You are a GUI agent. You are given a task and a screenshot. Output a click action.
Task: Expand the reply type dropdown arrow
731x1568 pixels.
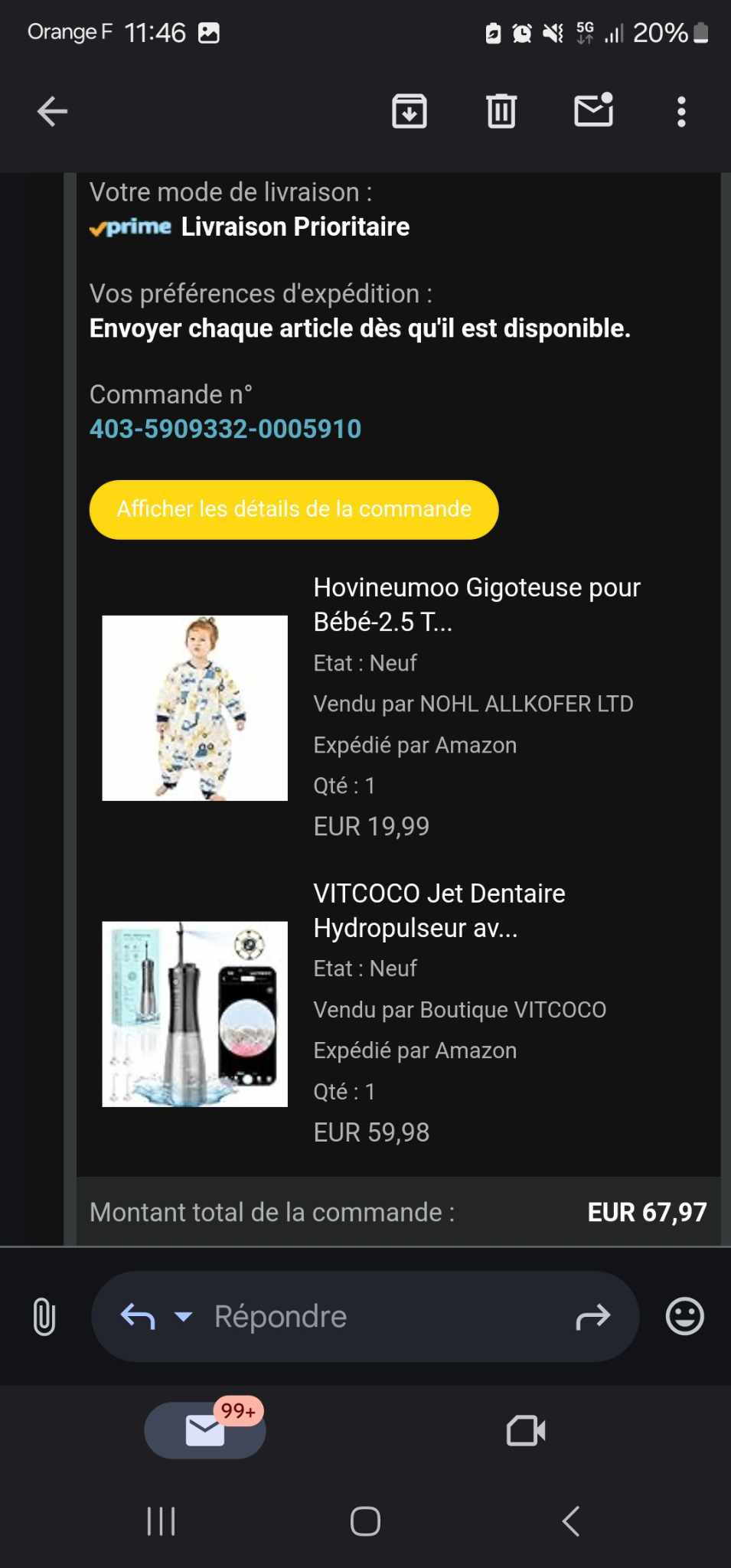click(184, 1317)
